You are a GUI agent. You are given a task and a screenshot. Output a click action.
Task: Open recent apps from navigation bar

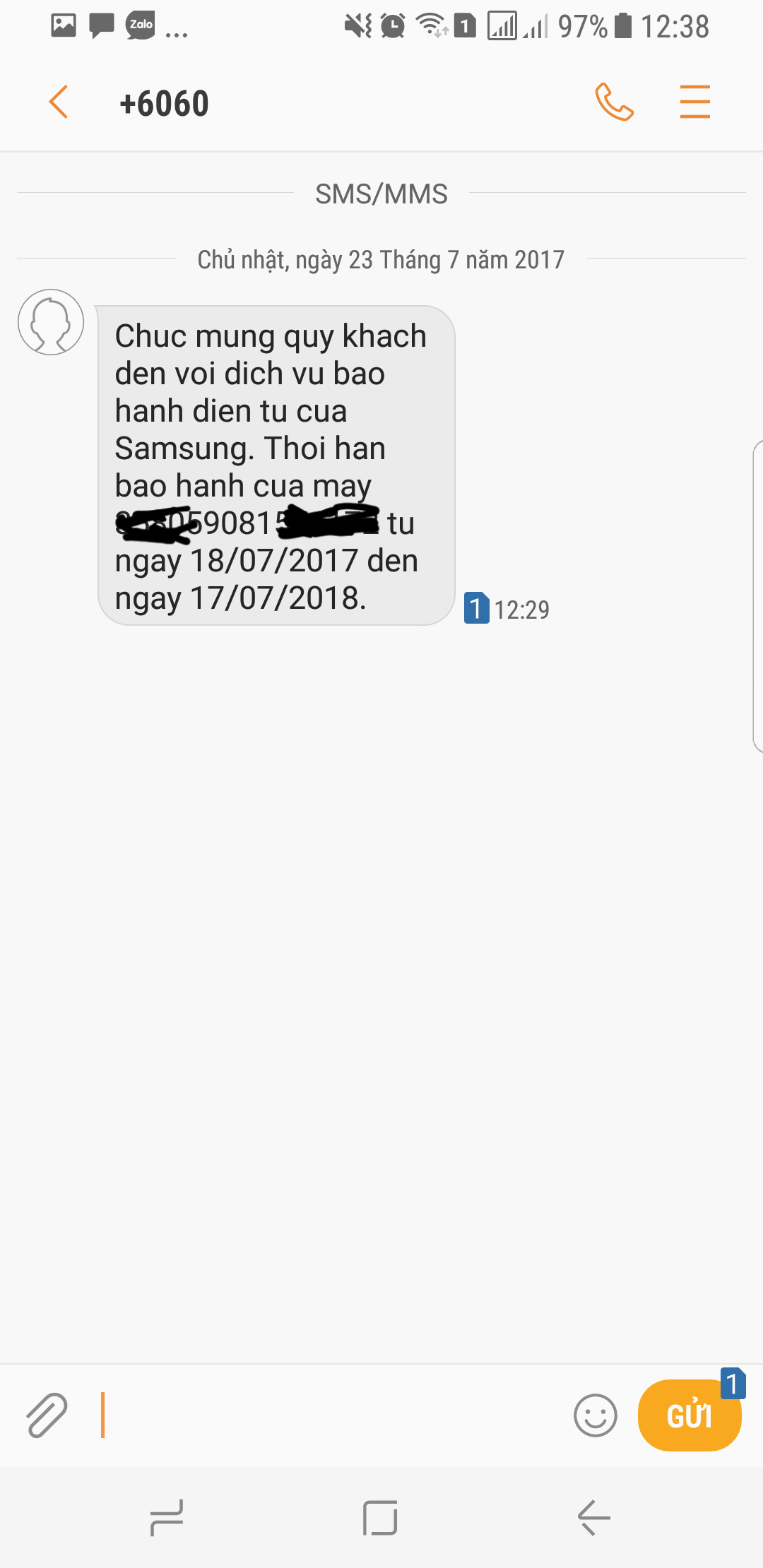167,1517
